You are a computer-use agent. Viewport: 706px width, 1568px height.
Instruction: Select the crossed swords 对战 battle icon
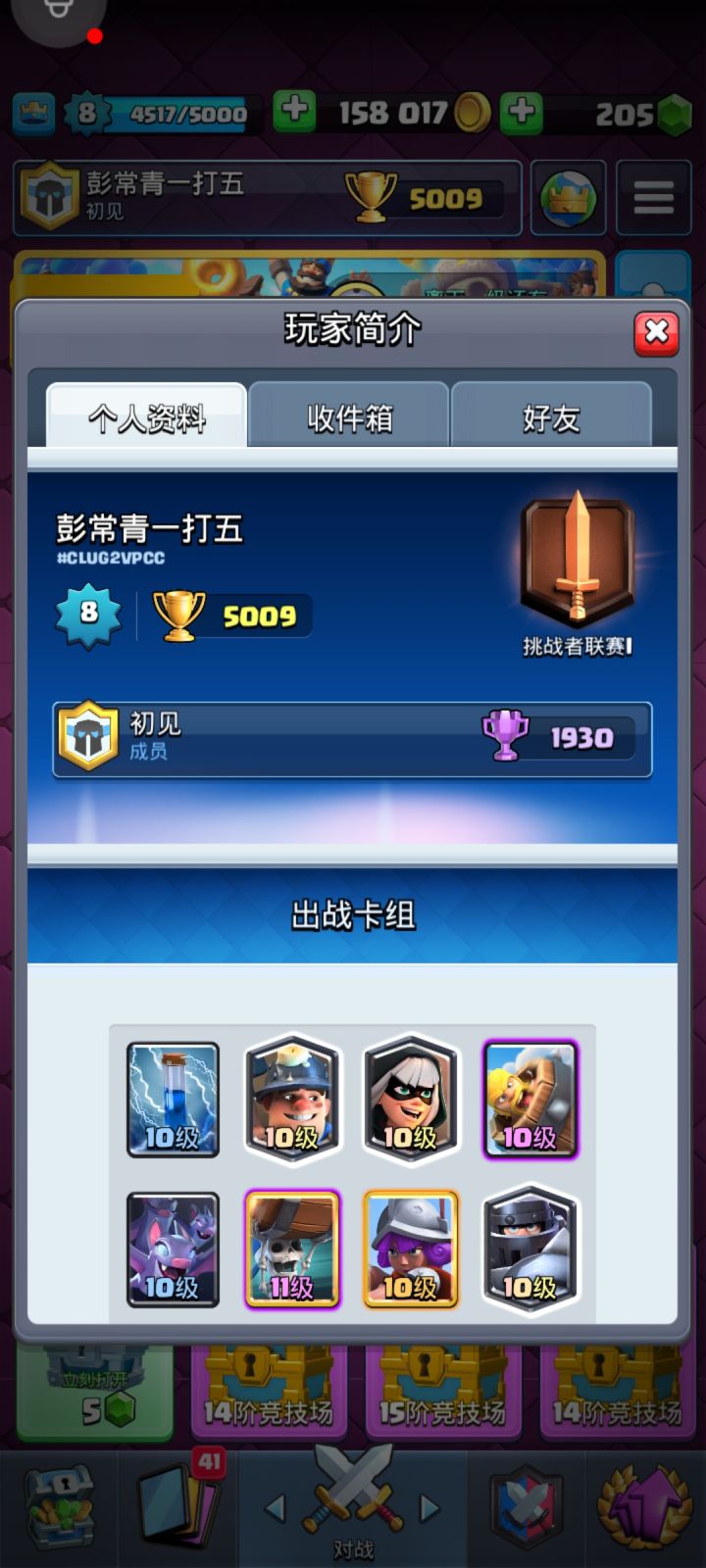click(x=353, y=1494)
